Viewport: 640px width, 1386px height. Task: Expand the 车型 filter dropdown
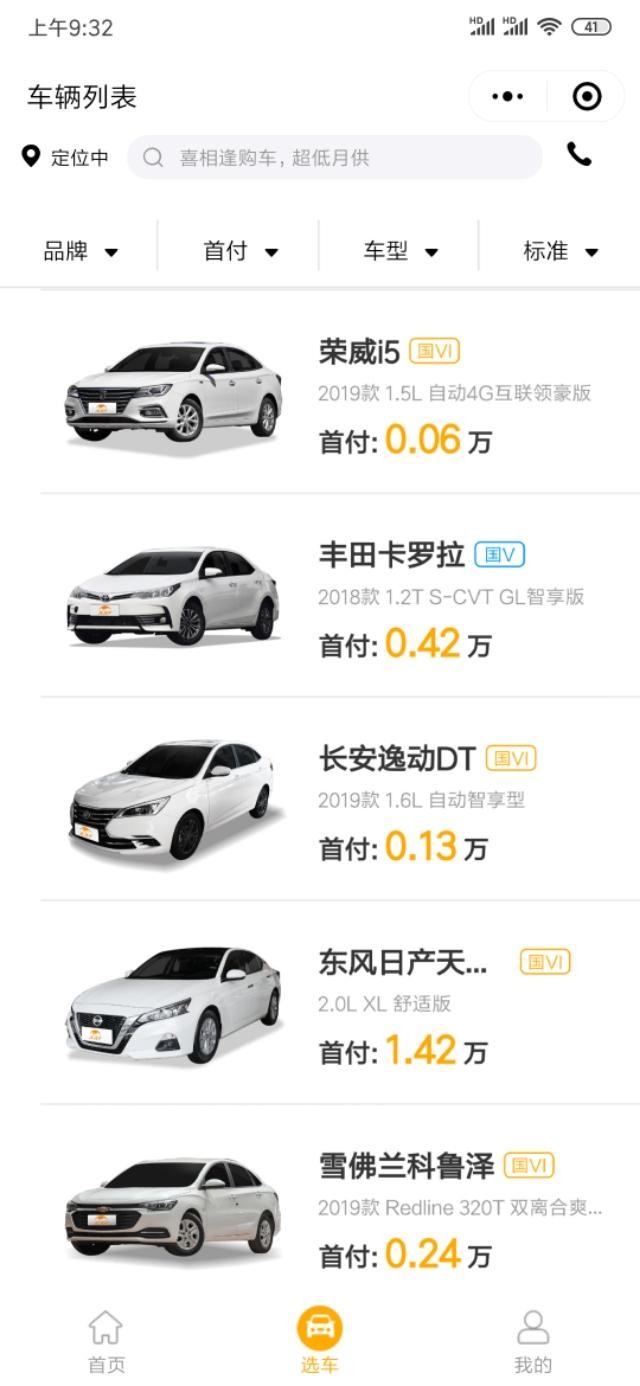coord(400,251)
